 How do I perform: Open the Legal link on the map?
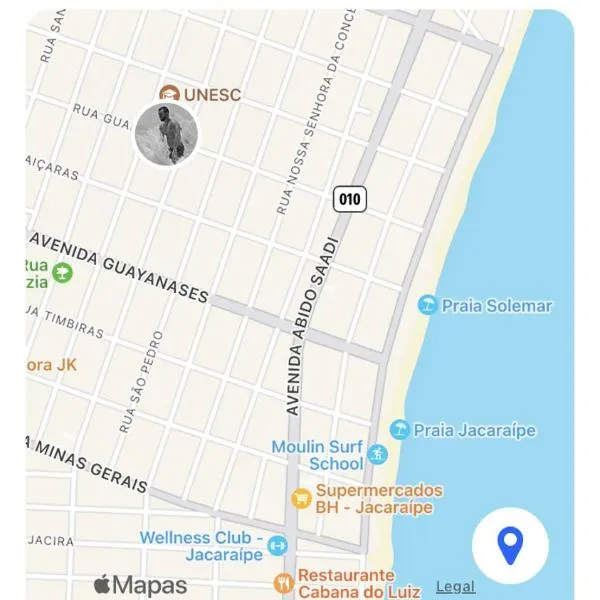(455, 587)
